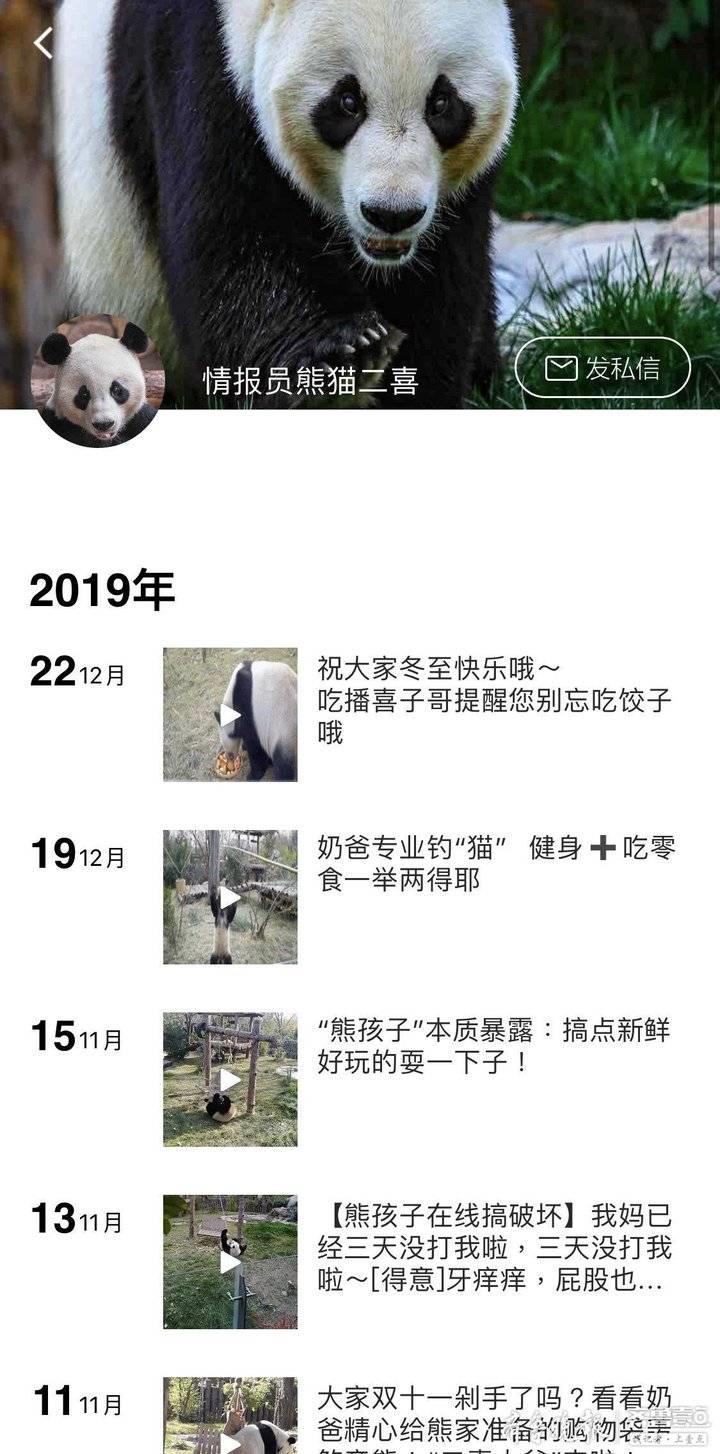
Task: Open the 双十一剁手 post from November 11
Action: (x=494, y=1412)
